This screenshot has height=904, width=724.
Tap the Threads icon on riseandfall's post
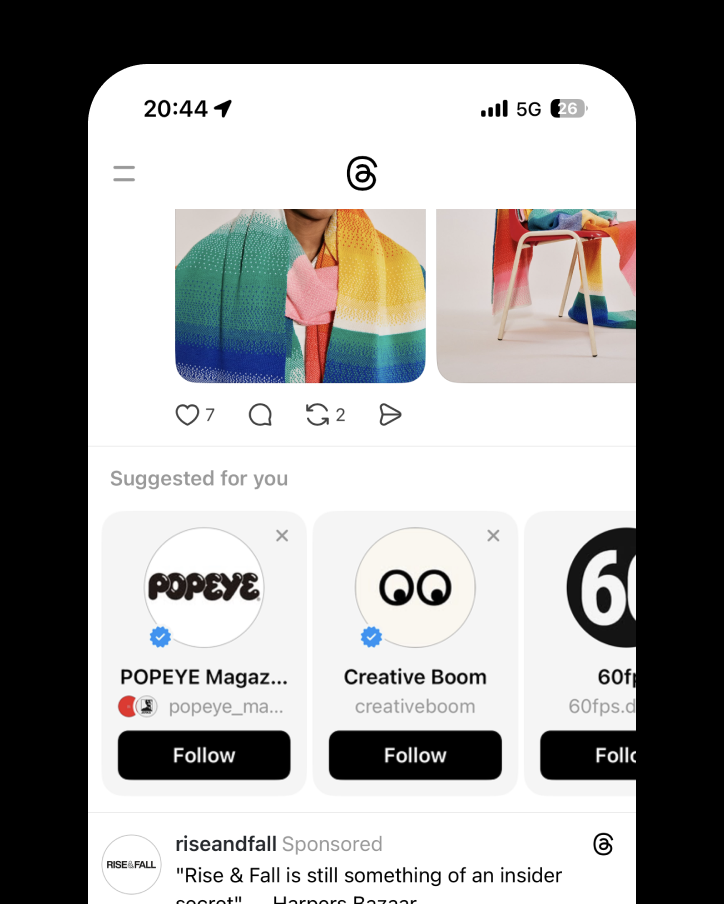(603, 844)
